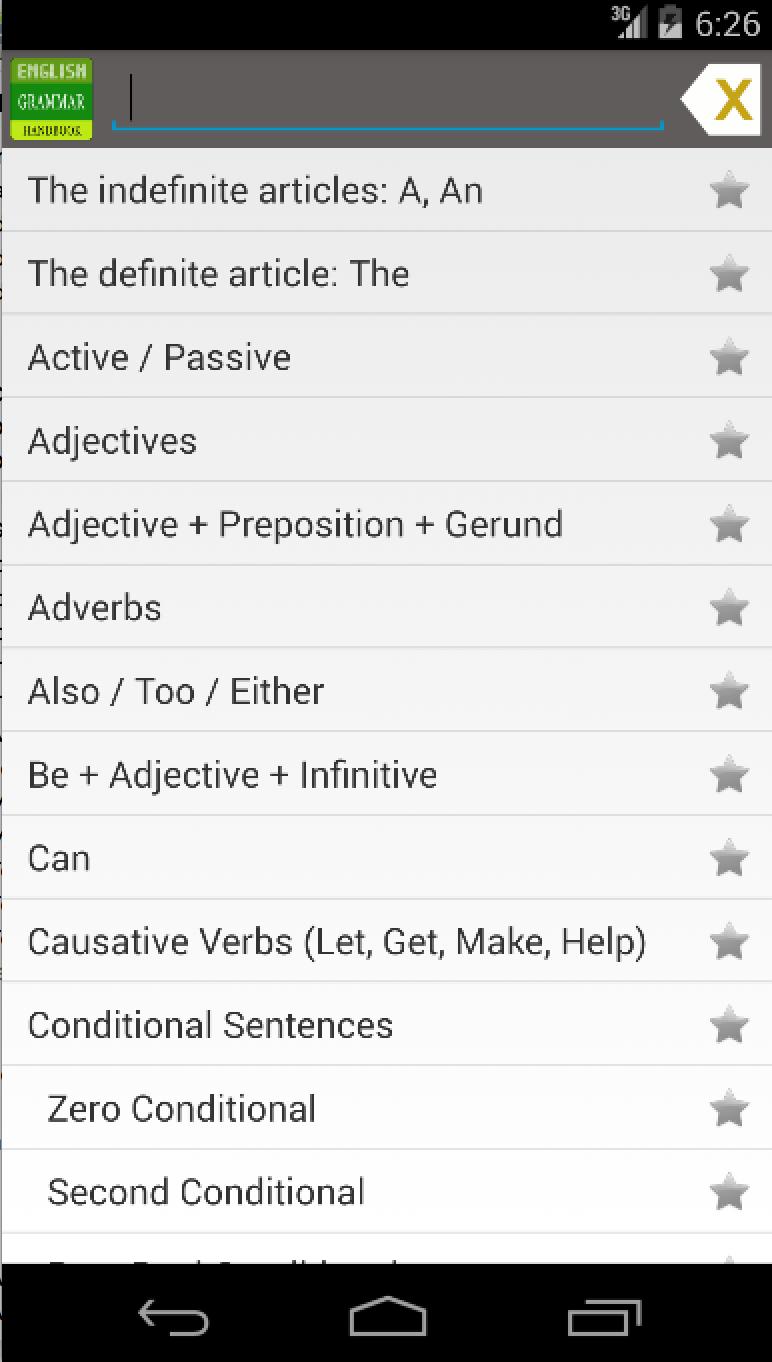
Task: Select 'Adjective + Preposition + Gerund'
Action: click(x=300, y=523)
